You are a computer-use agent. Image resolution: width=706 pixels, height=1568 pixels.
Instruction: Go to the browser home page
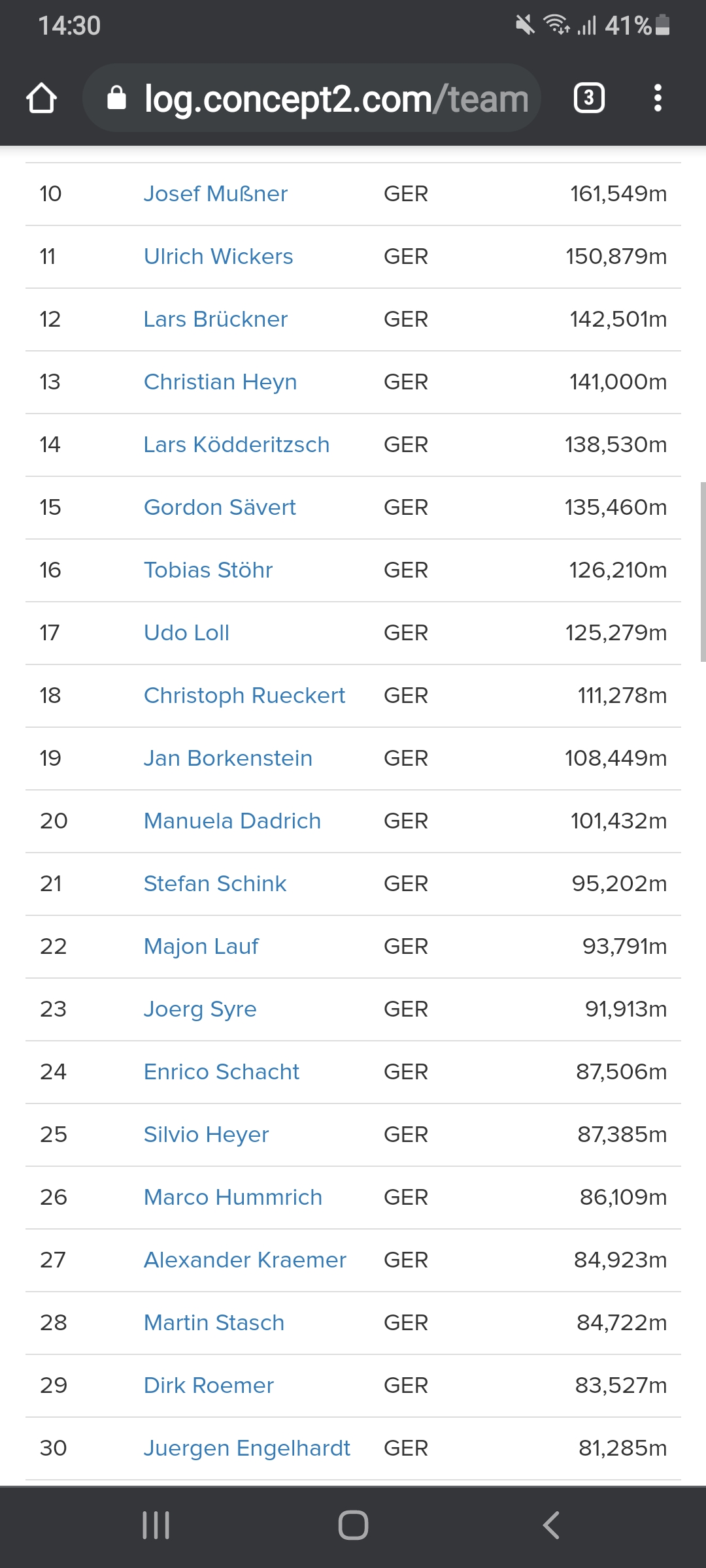pyautogui.click(x=42, y=99)
